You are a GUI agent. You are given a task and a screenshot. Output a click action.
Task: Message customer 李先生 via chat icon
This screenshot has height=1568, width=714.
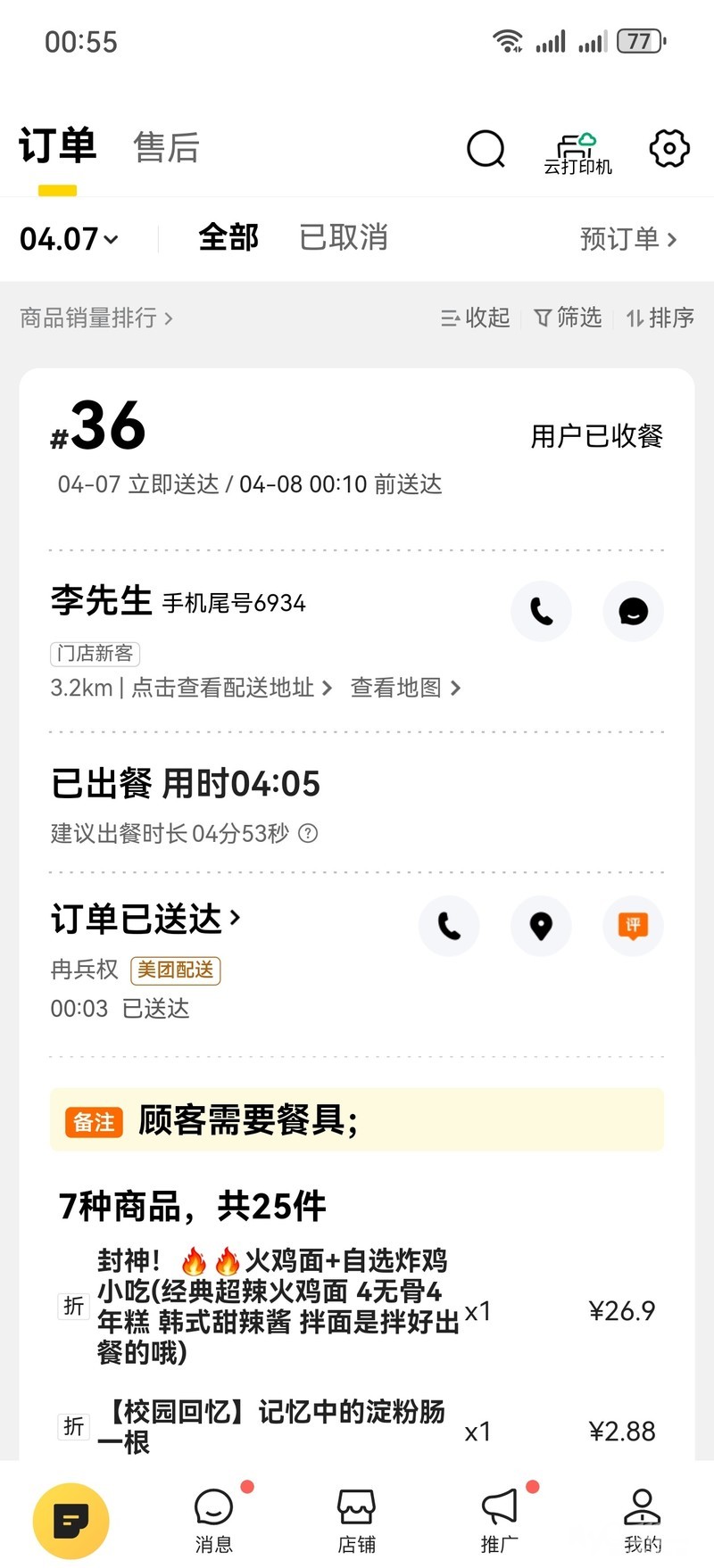[633, 611]
